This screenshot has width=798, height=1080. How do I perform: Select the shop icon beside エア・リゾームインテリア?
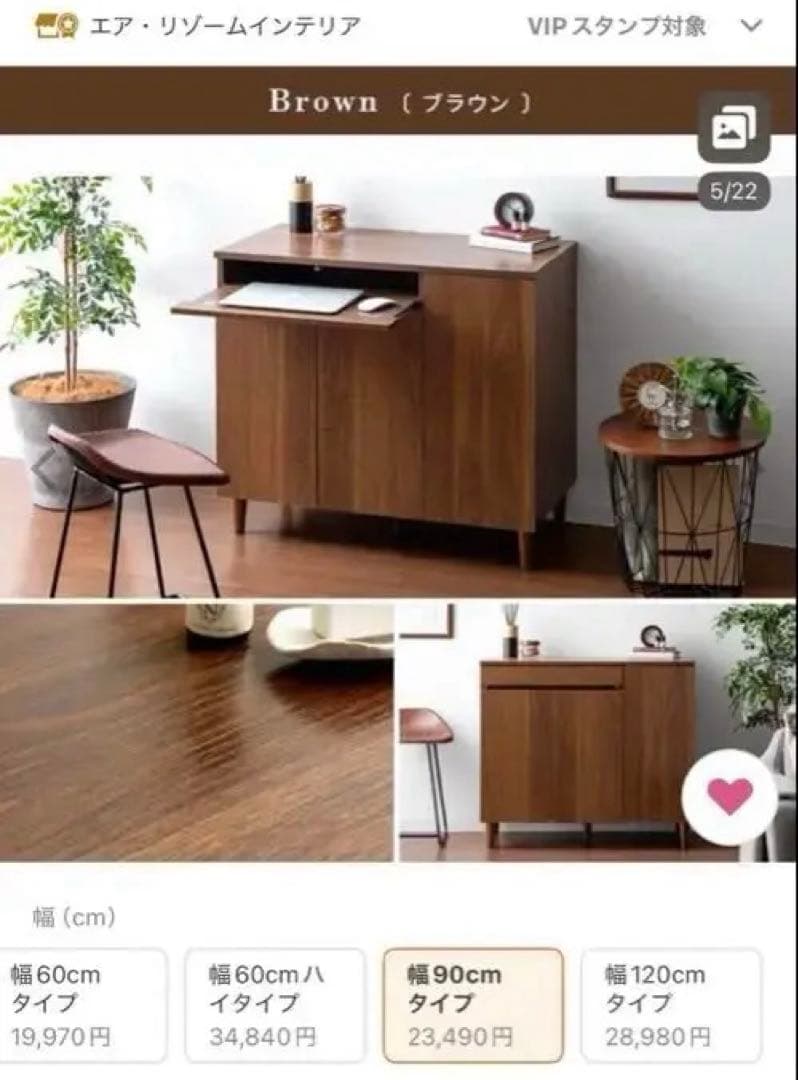52,24
